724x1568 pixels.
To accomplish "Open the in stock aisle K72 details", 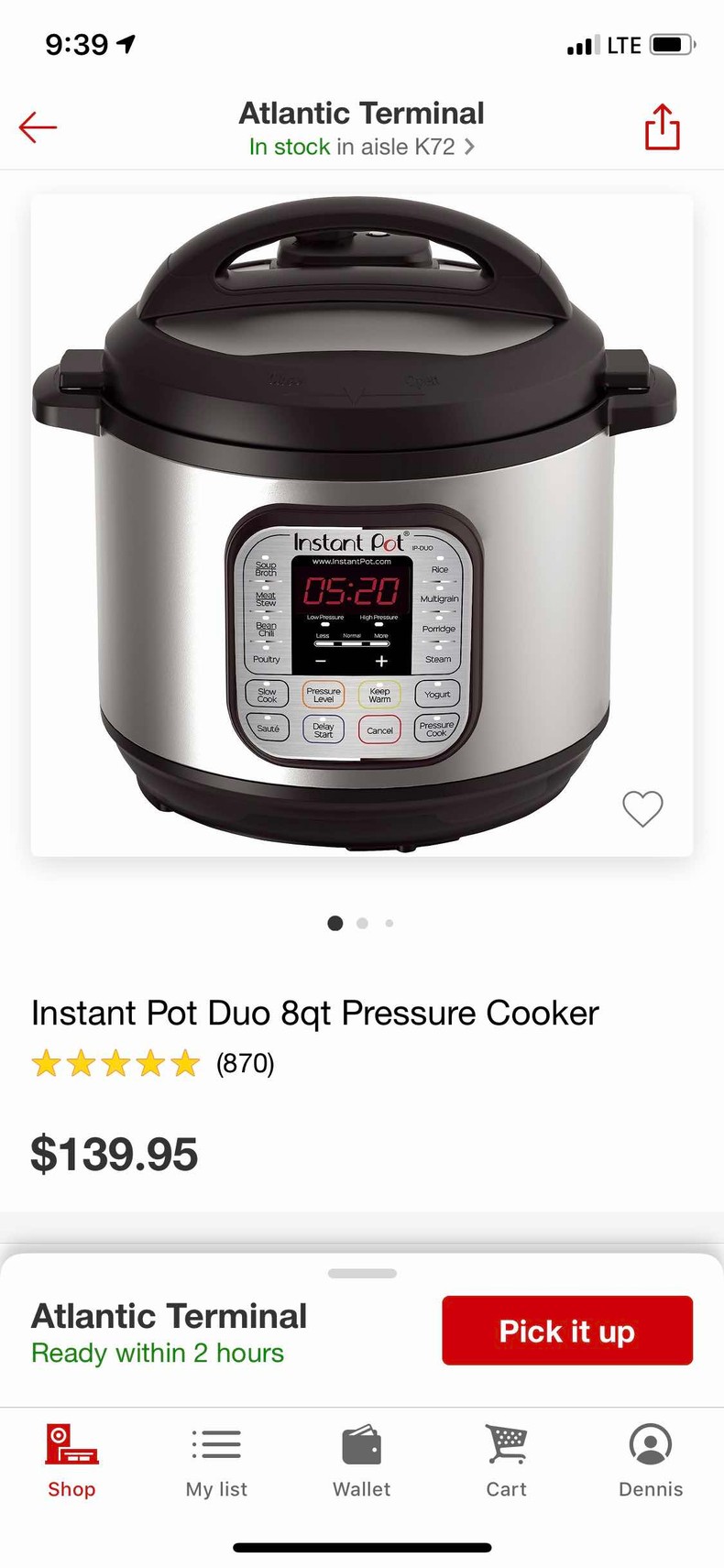I will click(x=362, y=147).
